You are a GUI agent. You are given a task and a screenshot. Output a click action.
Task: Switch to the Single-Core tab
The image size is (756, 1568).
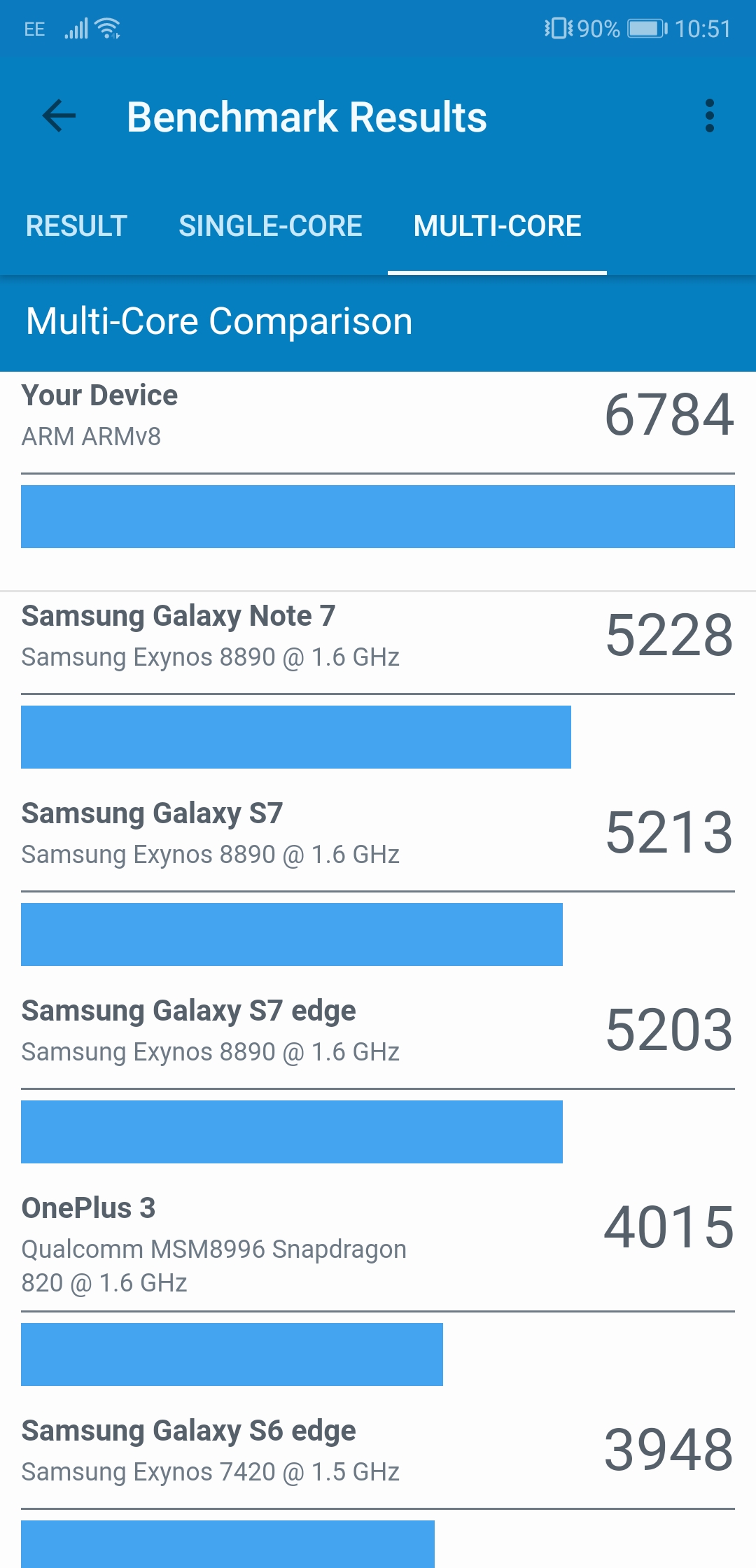[x=270, y=226]
